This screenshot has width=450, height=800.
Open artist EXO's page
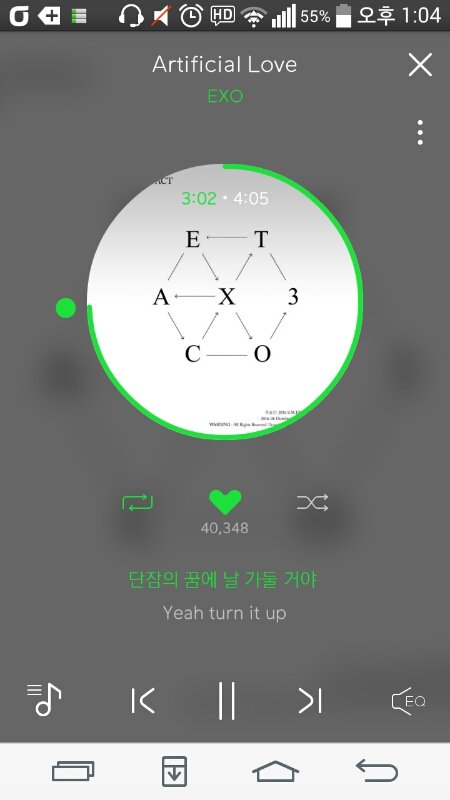pyautogui.click(x=225, y=96)
